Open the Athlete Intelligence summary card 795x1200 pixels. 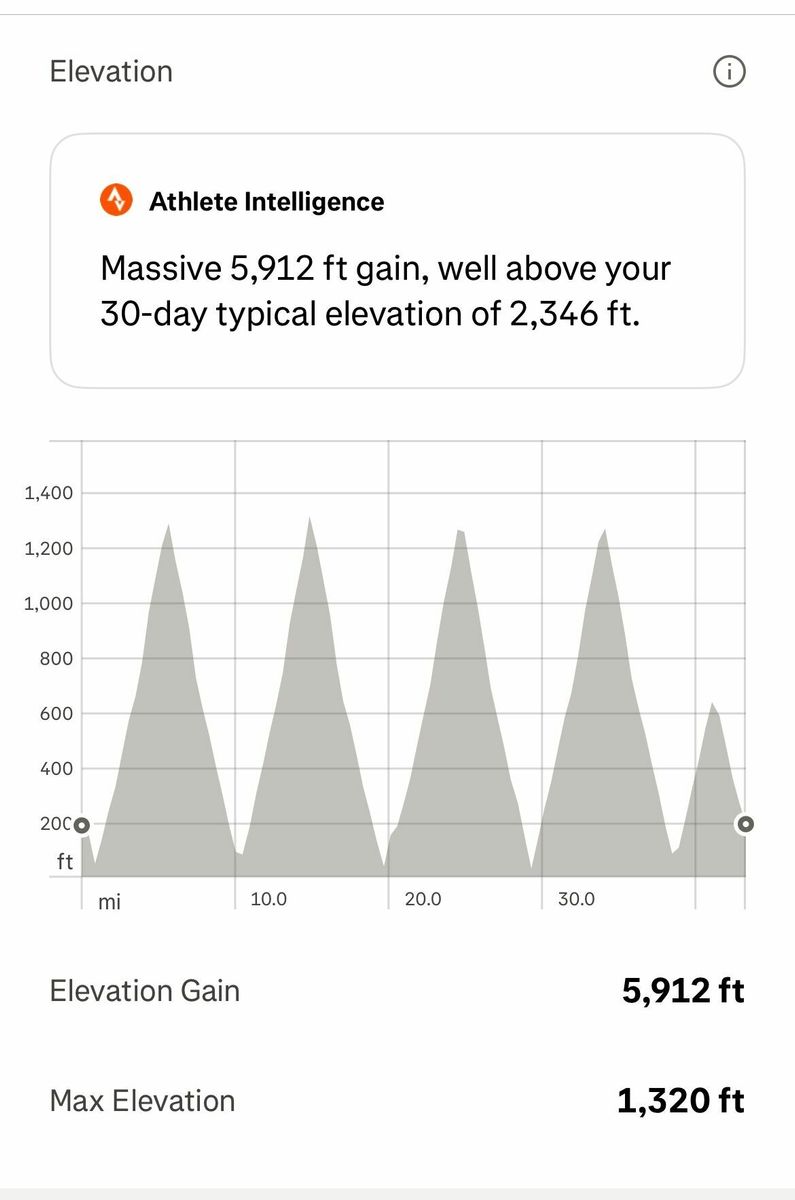[x=397, y=260]
